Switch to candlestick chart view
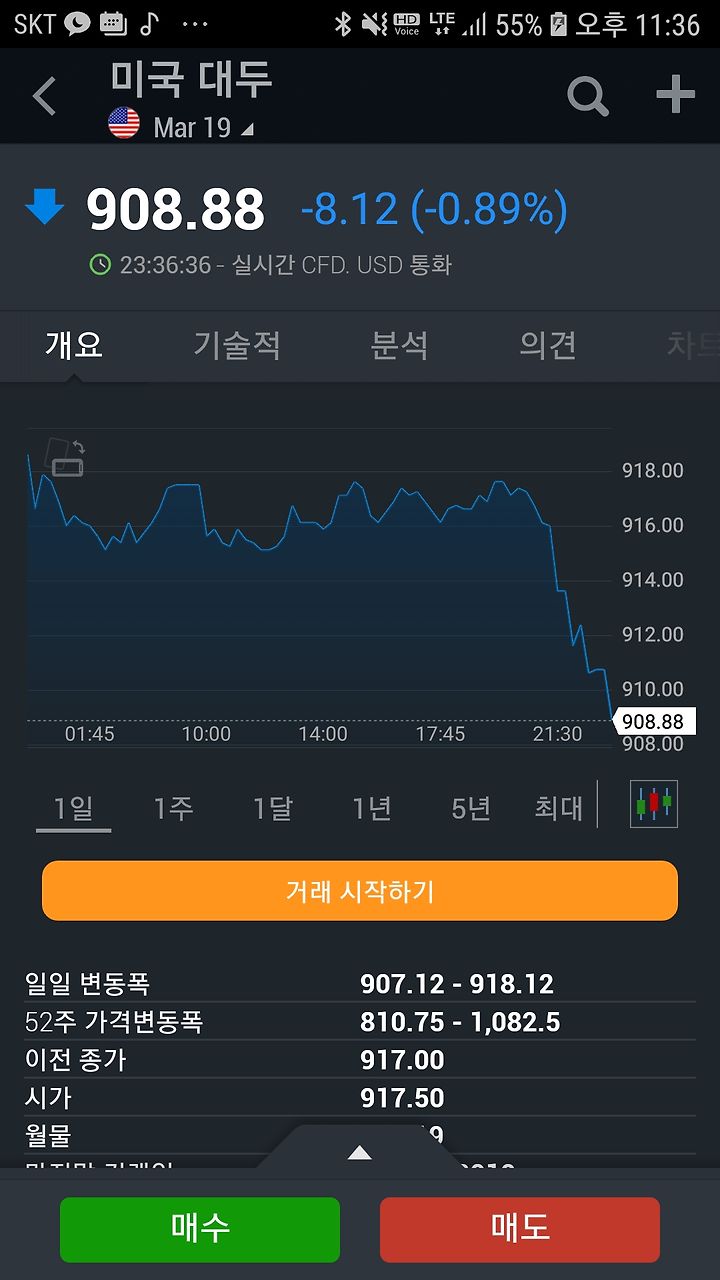This screenshot has height=1280, width=720. [x=654, y=804]
